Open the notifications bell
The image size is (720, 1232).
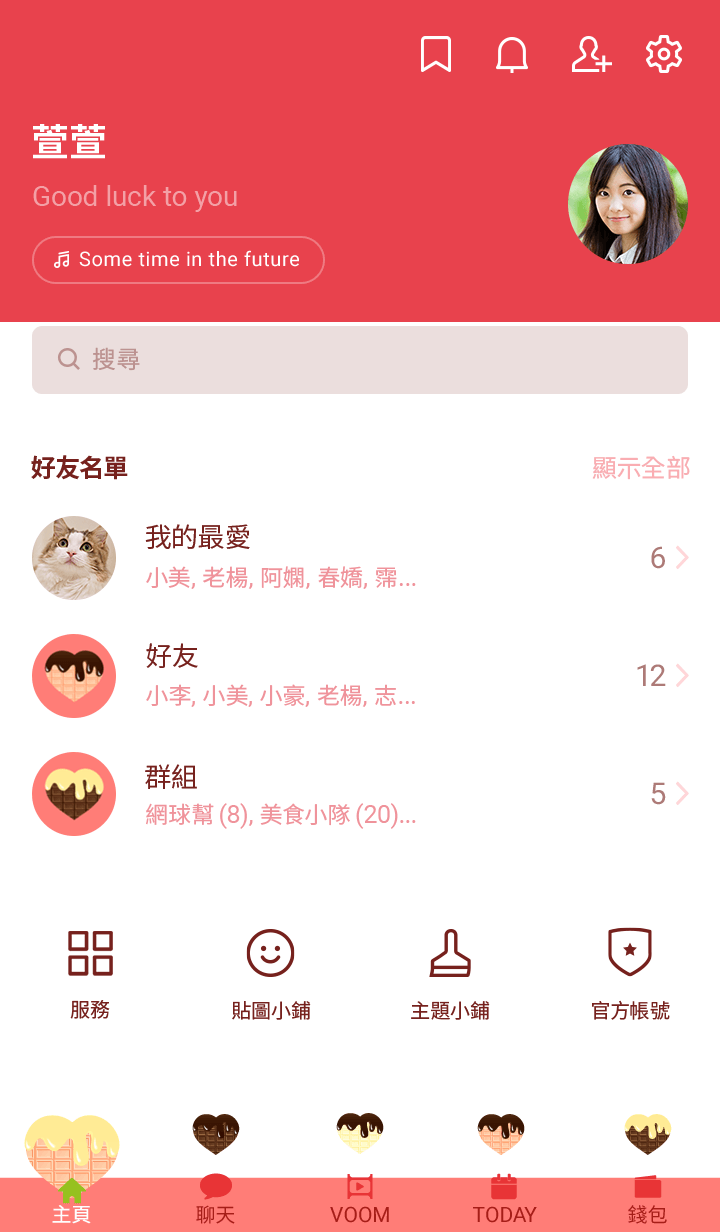[512, 55]
